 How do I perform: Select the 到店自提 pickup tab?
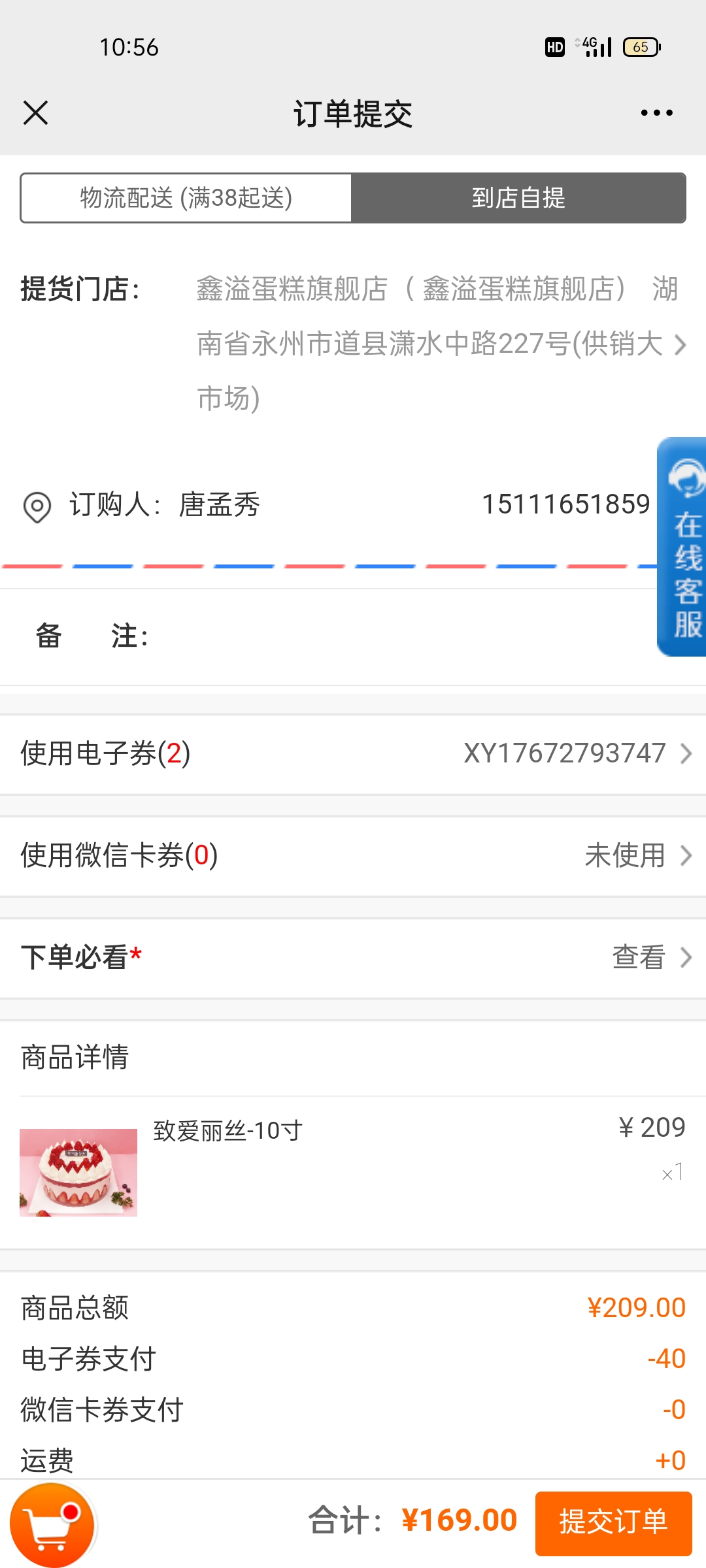(x=518, y=198)
